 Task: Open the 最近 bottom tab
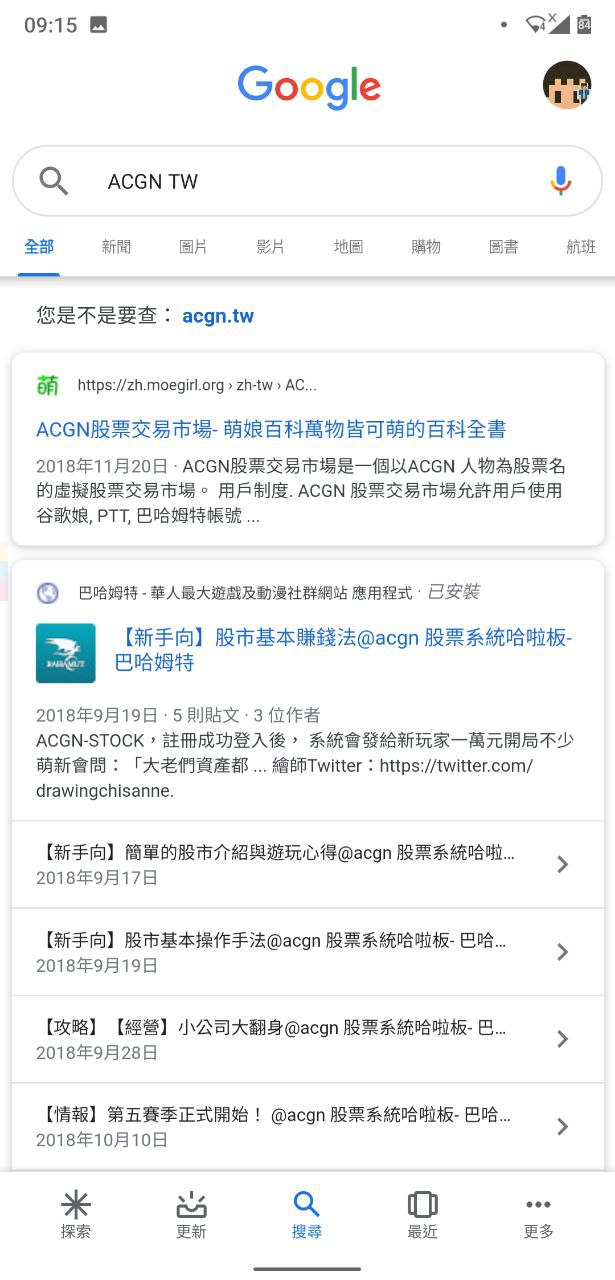pos(423,1215)
